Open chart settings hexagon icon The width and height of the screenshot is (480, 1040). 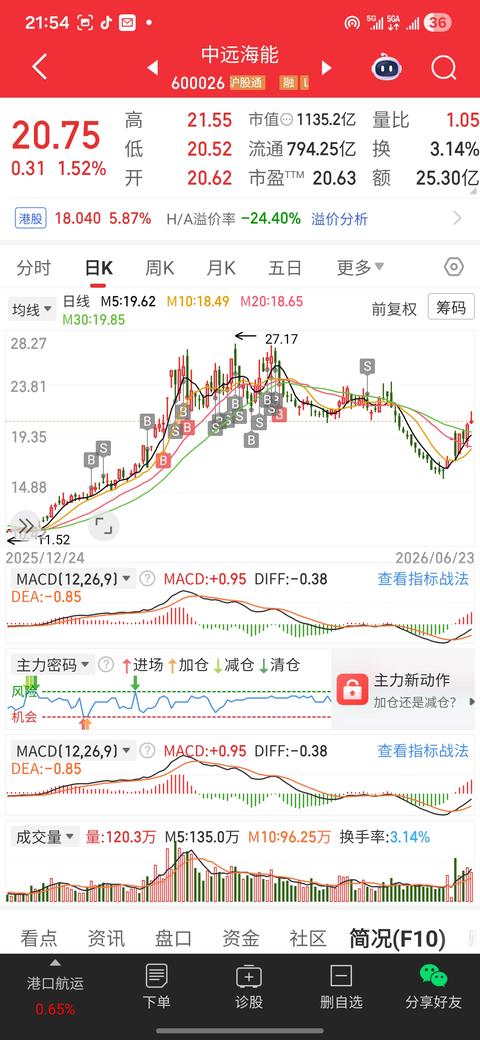click(x=453, y=267)
